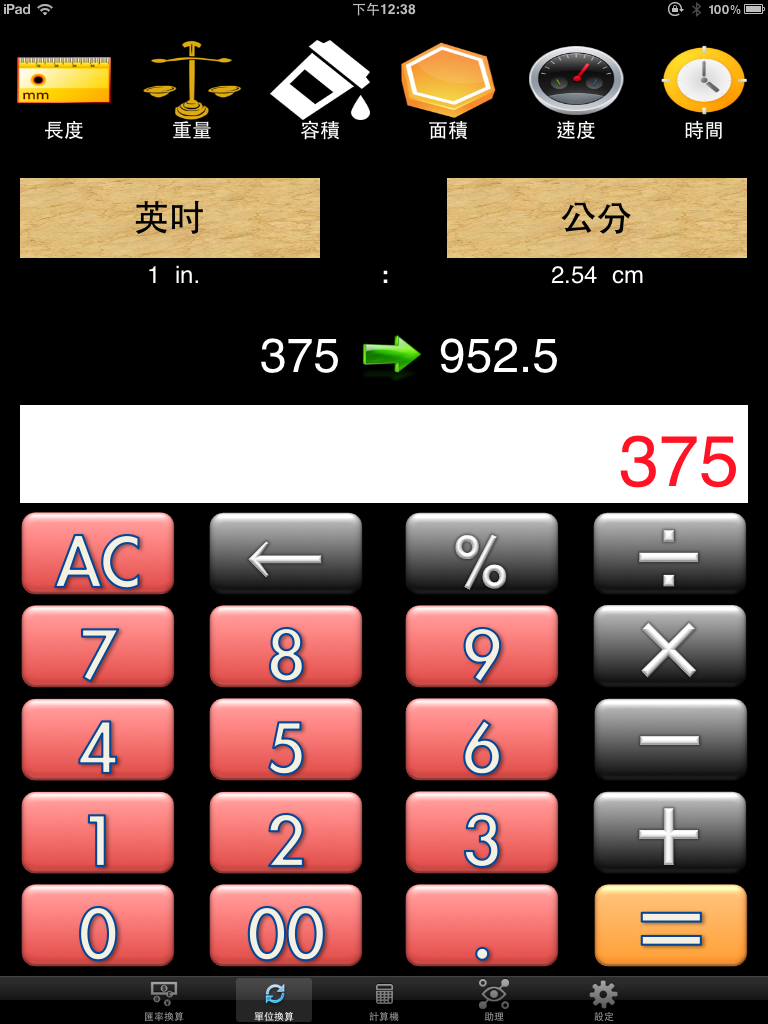Tap the equals key
This screenshot has height=1024, width=768.
point(670,926)
